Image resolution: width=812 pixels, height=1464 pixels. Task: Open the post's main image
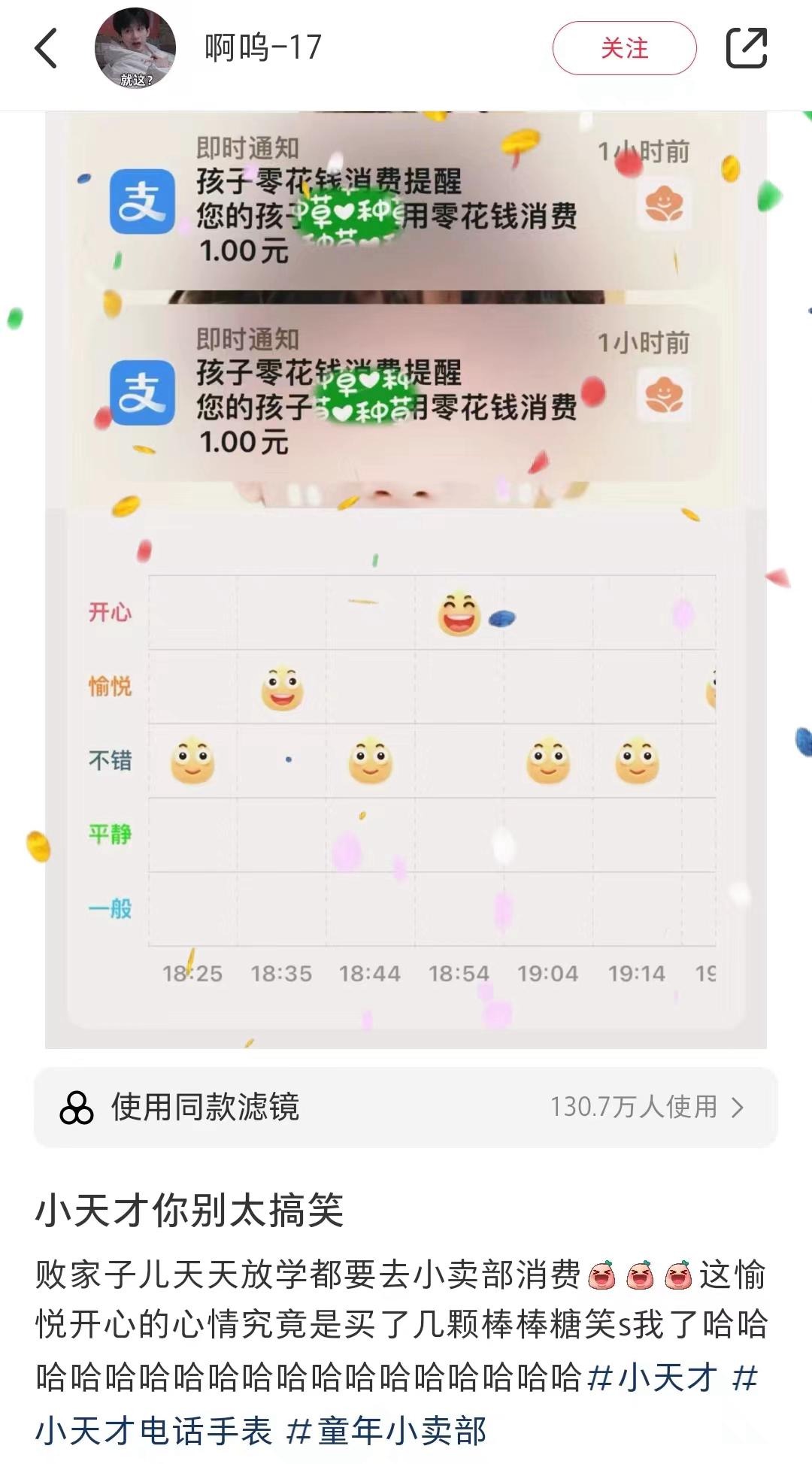click(406, 579)
